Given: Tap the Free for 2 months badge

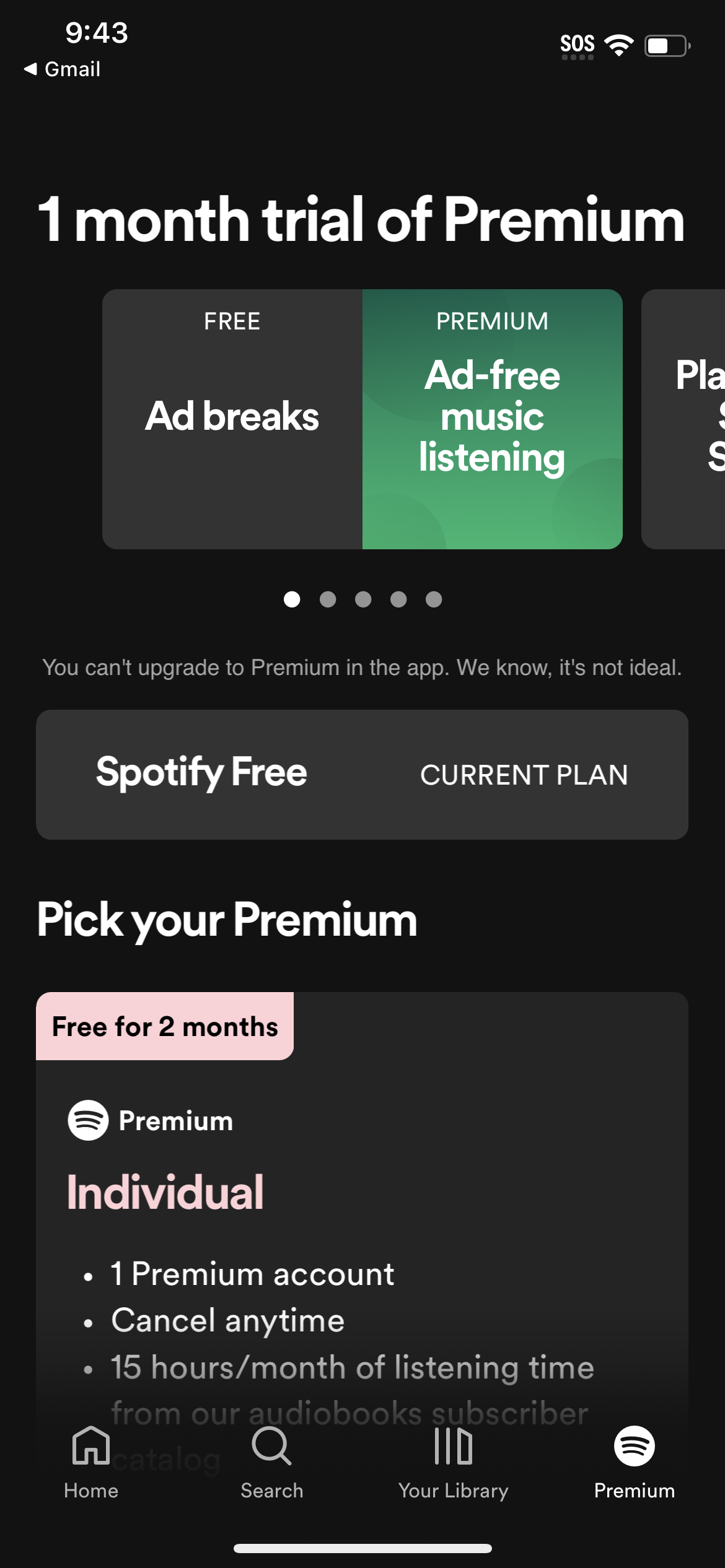Looking at the screenshot, I should [x=164, y=1026].
